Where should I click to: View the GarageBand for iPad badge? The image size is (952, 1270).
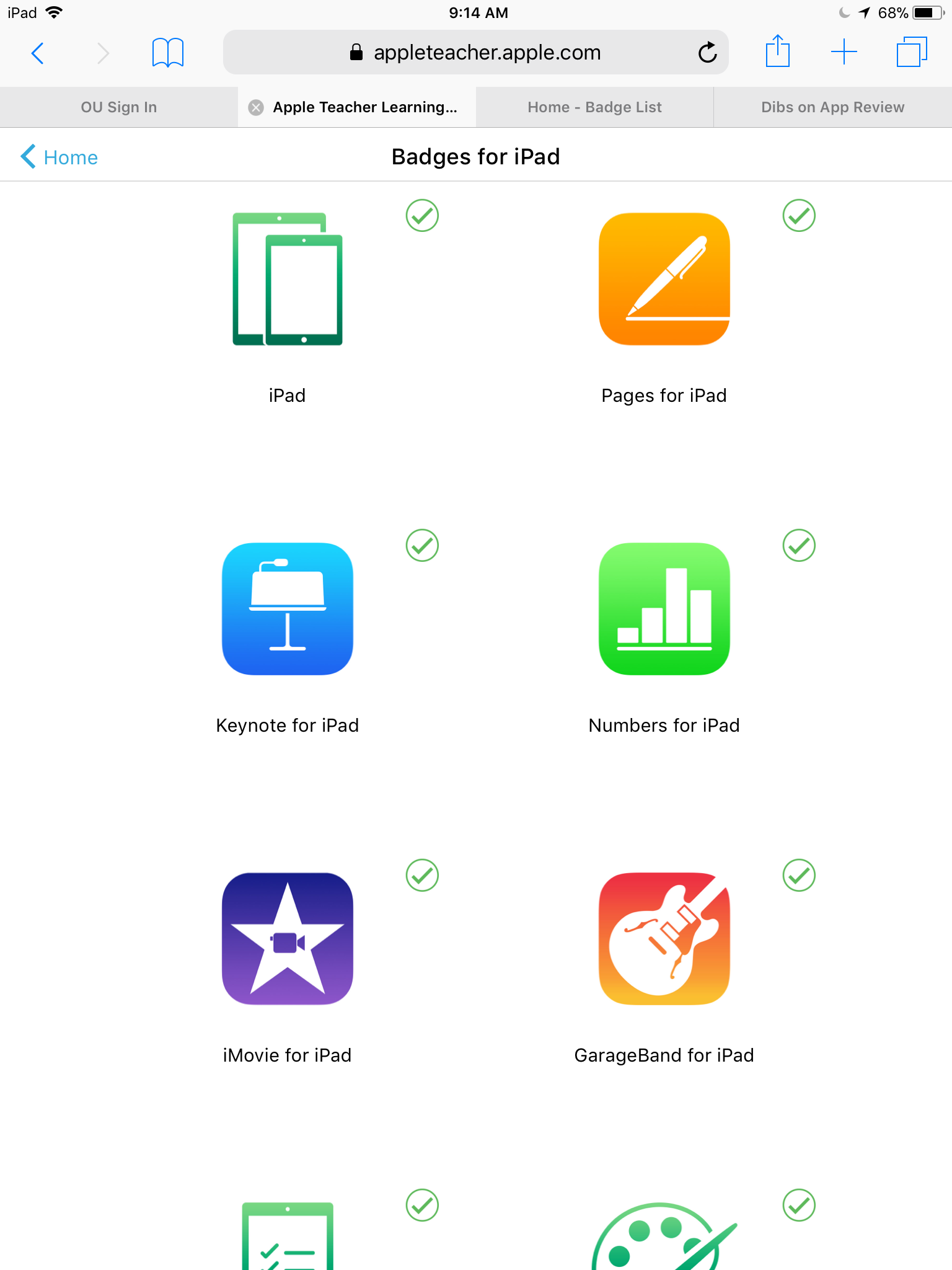pos(664,939)
